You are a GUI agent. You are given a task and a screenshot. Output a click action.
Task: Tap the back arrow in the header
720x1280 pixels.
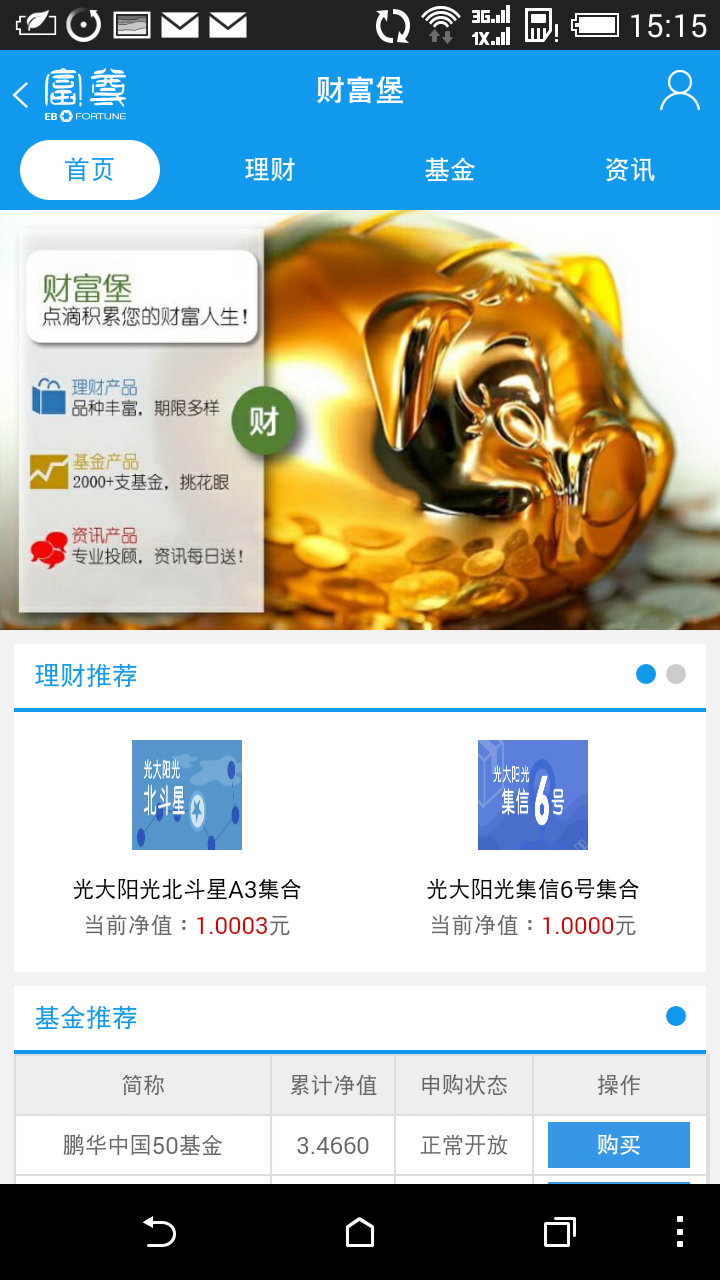pyautogui.click(x=20, y=91)
